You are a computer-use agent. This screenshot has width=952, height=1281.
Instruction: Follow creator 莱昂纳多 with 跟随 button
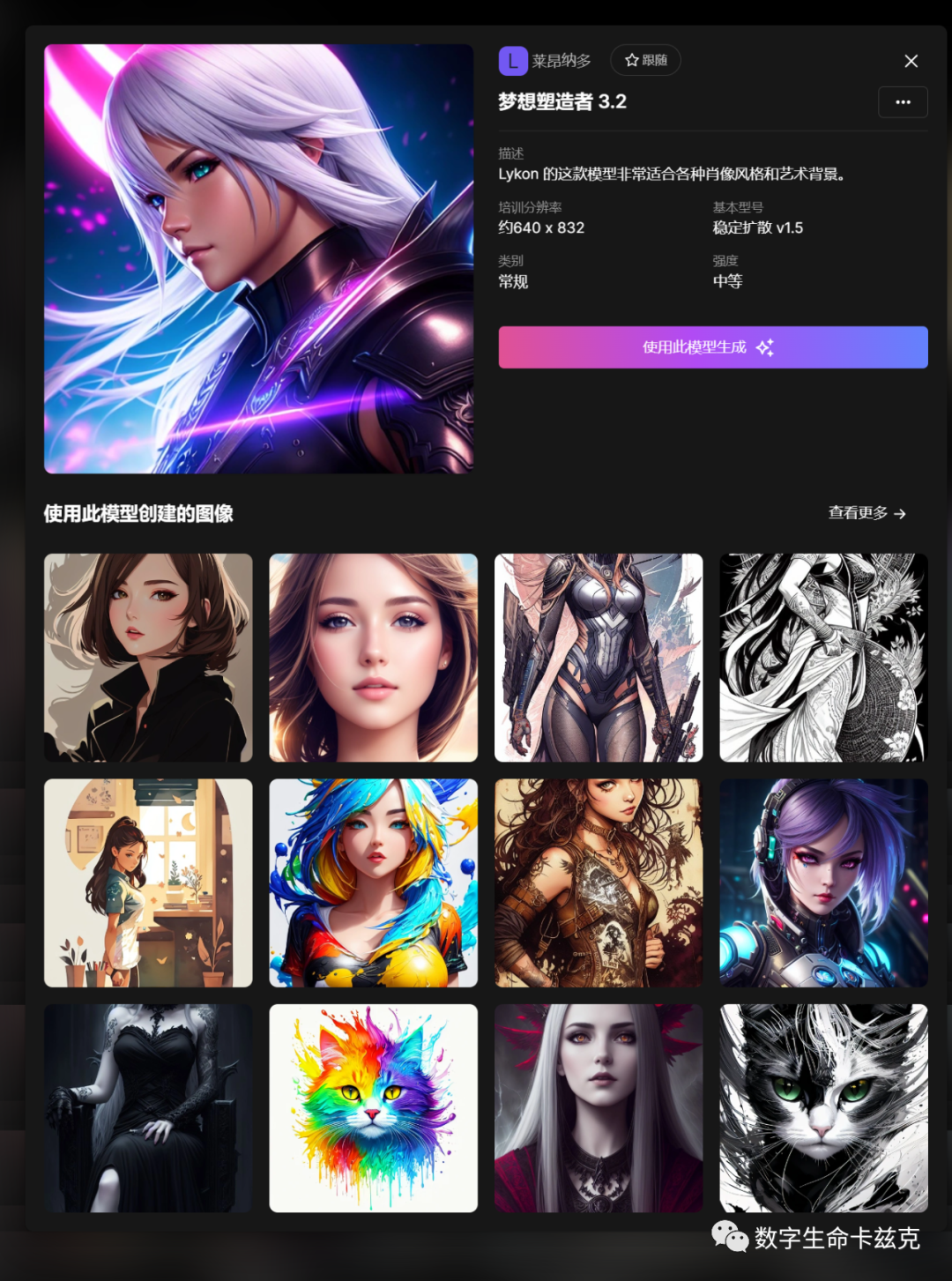click(x=645, y=60)
